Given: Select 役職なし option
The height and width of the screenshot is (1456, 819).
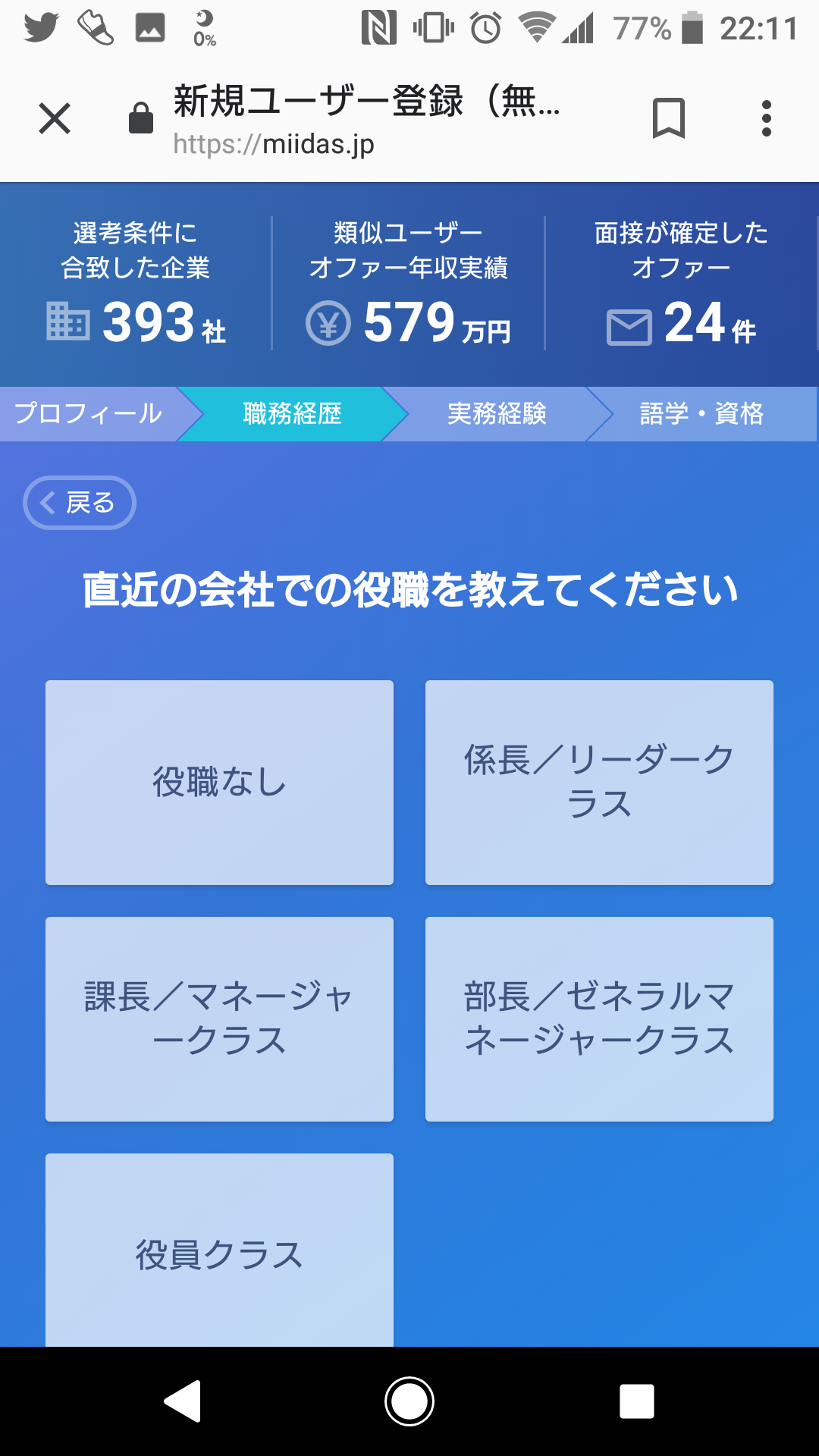Looking at the screenshot, I should tap(219, 783).
